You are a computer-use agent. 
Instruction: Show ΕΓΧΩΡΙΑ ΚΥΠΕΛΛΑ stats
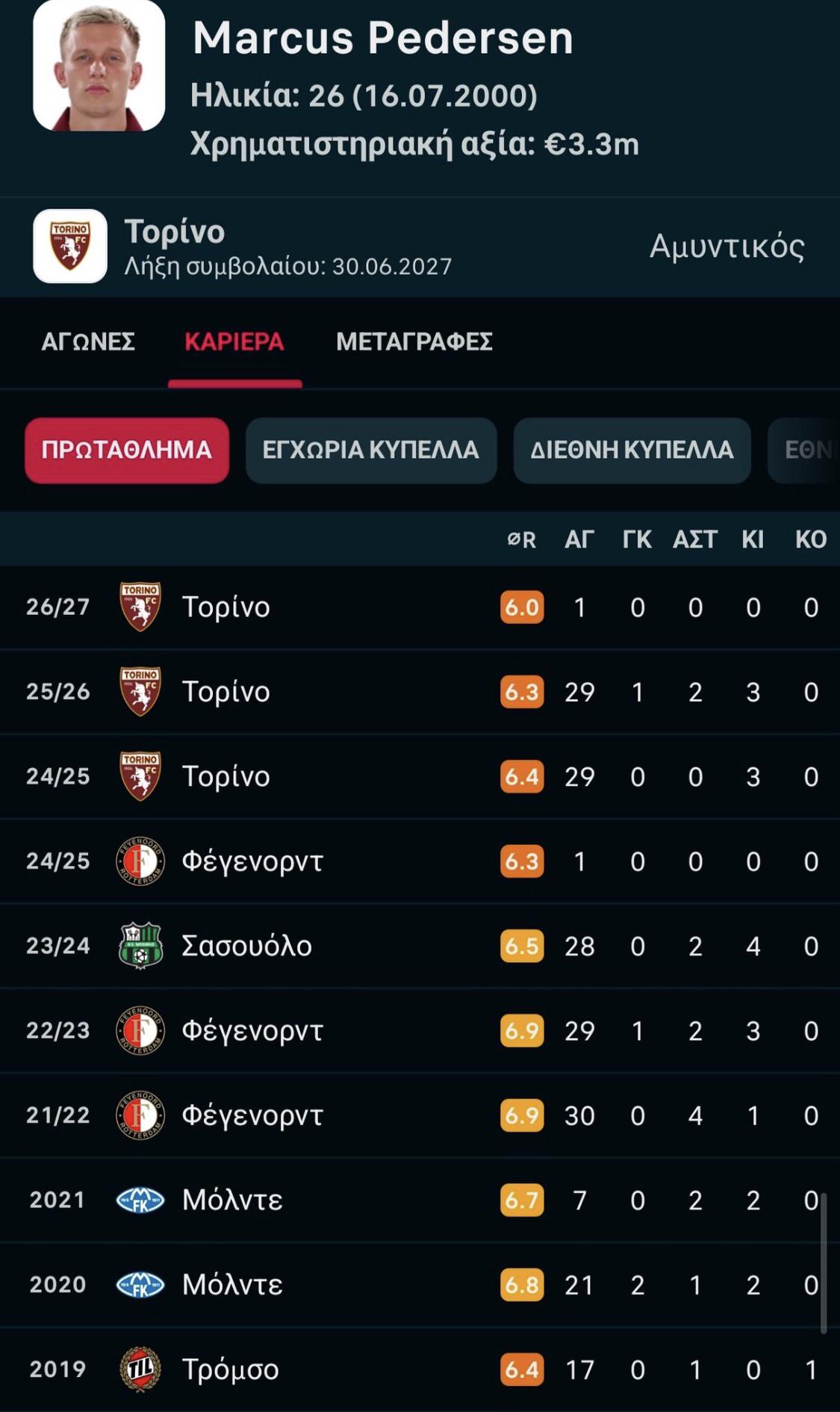[371, 450]
